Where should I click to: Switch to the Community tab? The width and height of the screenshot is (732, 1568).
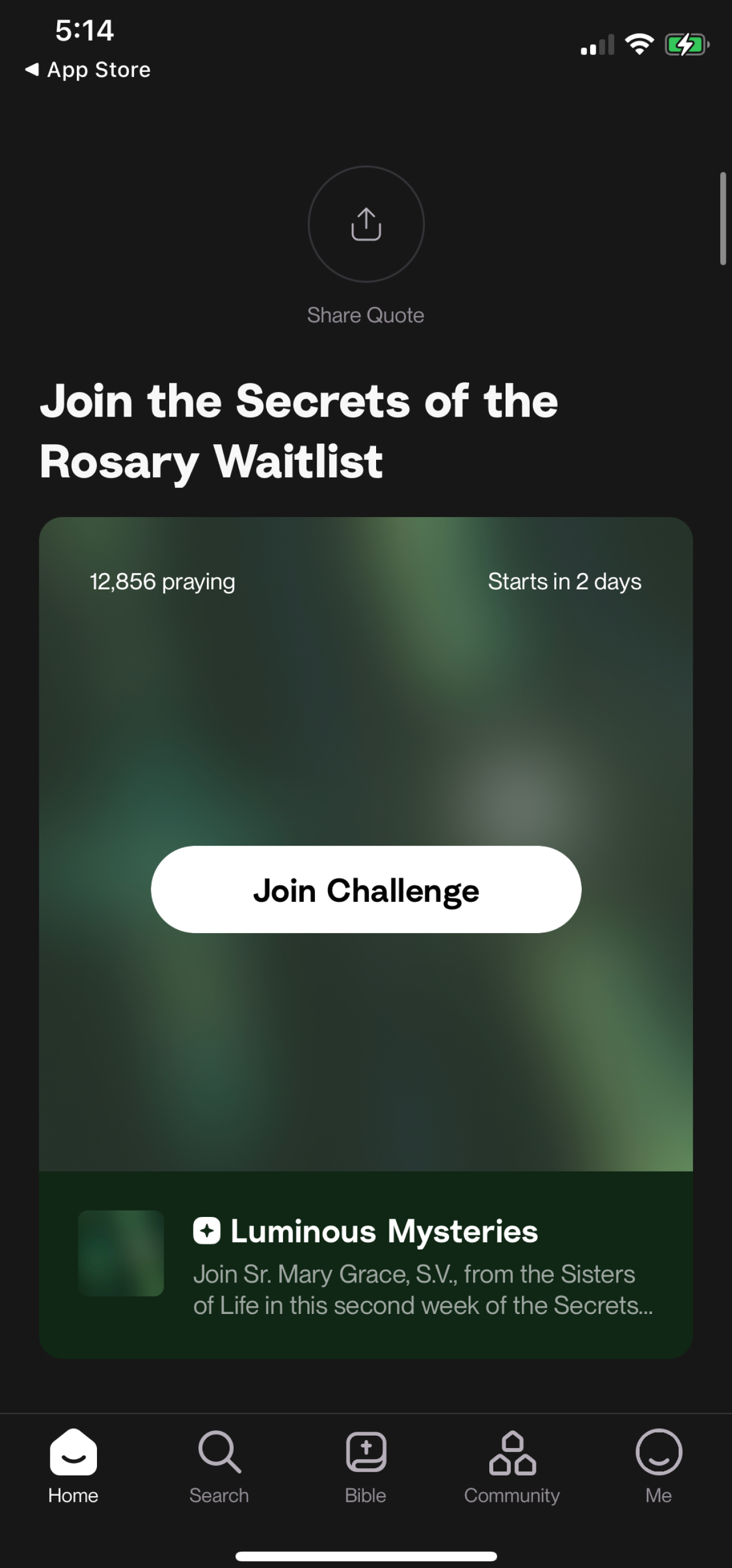click(512, 1464)
